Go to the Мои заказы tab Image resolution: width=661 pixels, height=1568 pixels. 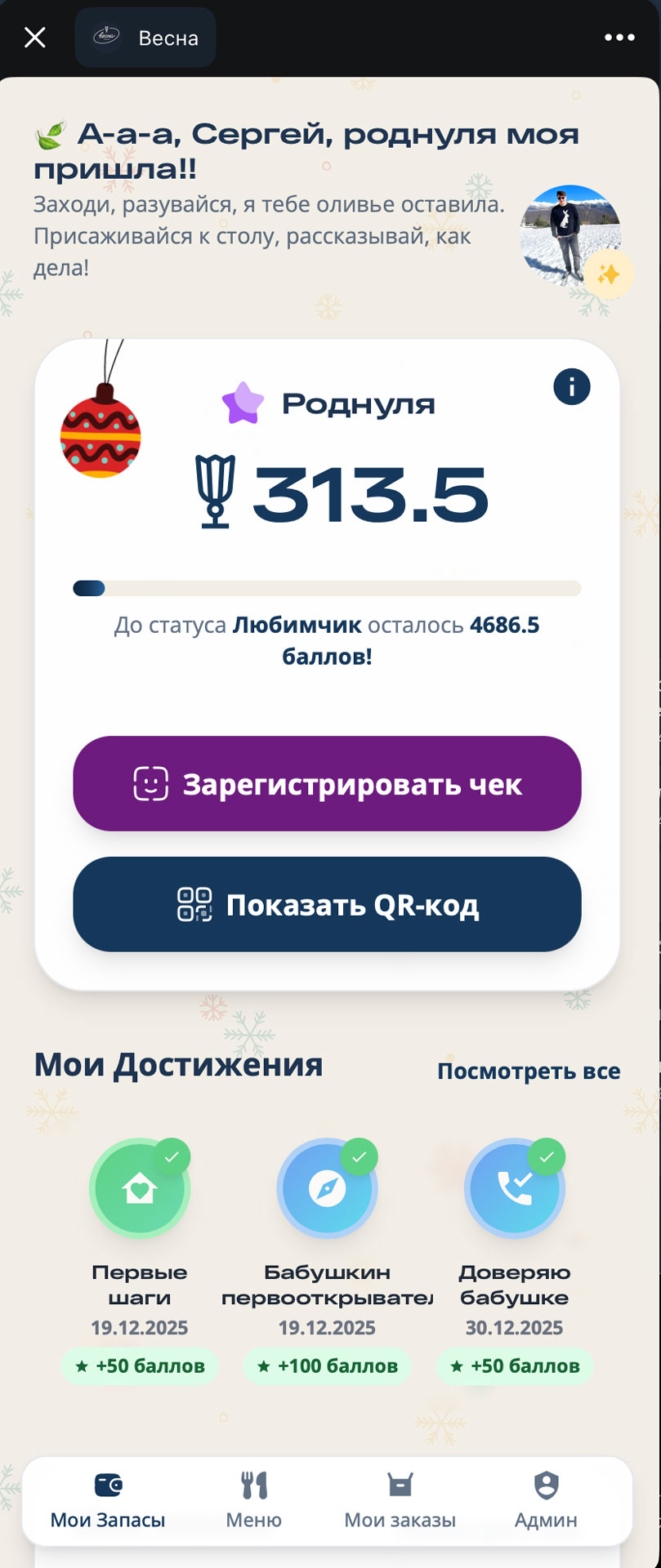400,1501
